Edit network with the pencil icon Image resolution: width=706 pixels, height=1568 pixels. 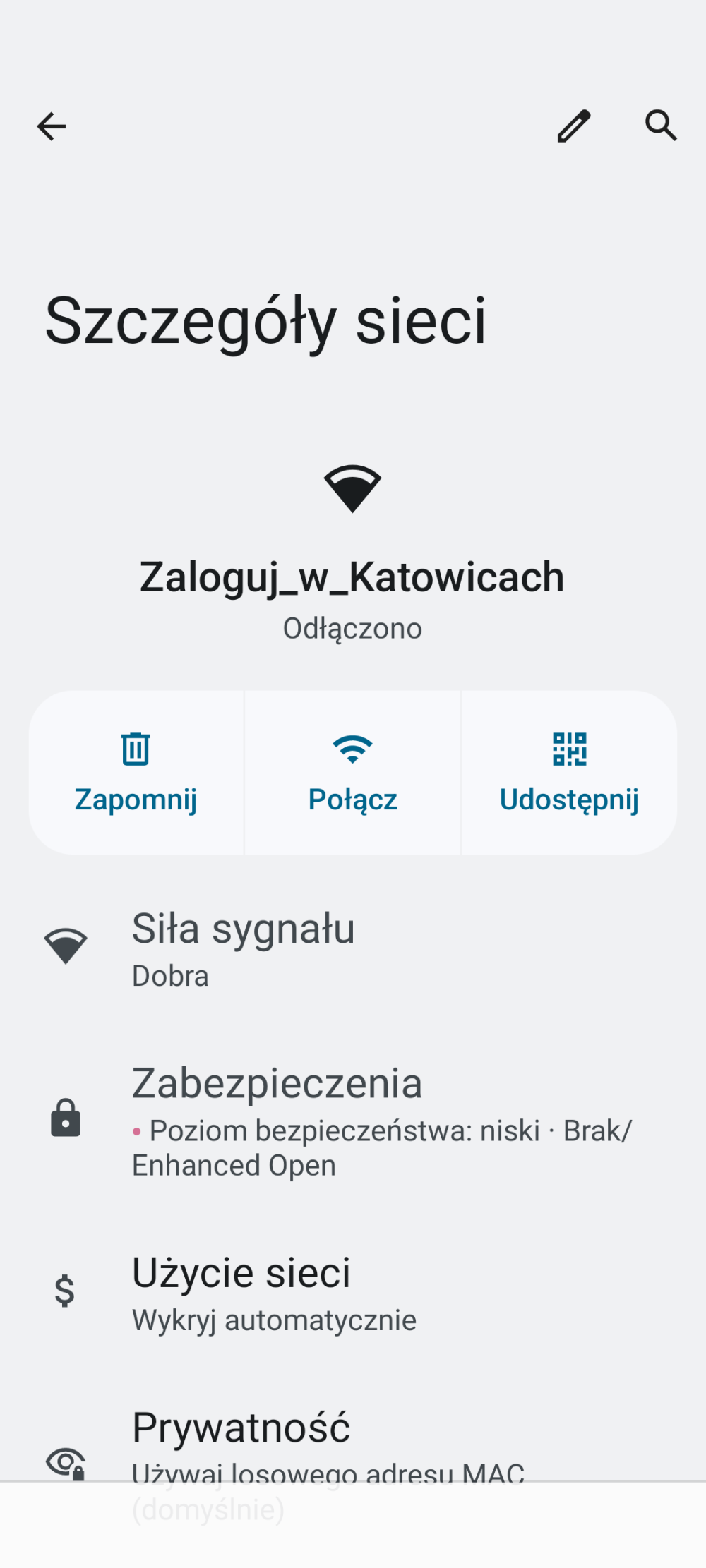click(574, 126)
